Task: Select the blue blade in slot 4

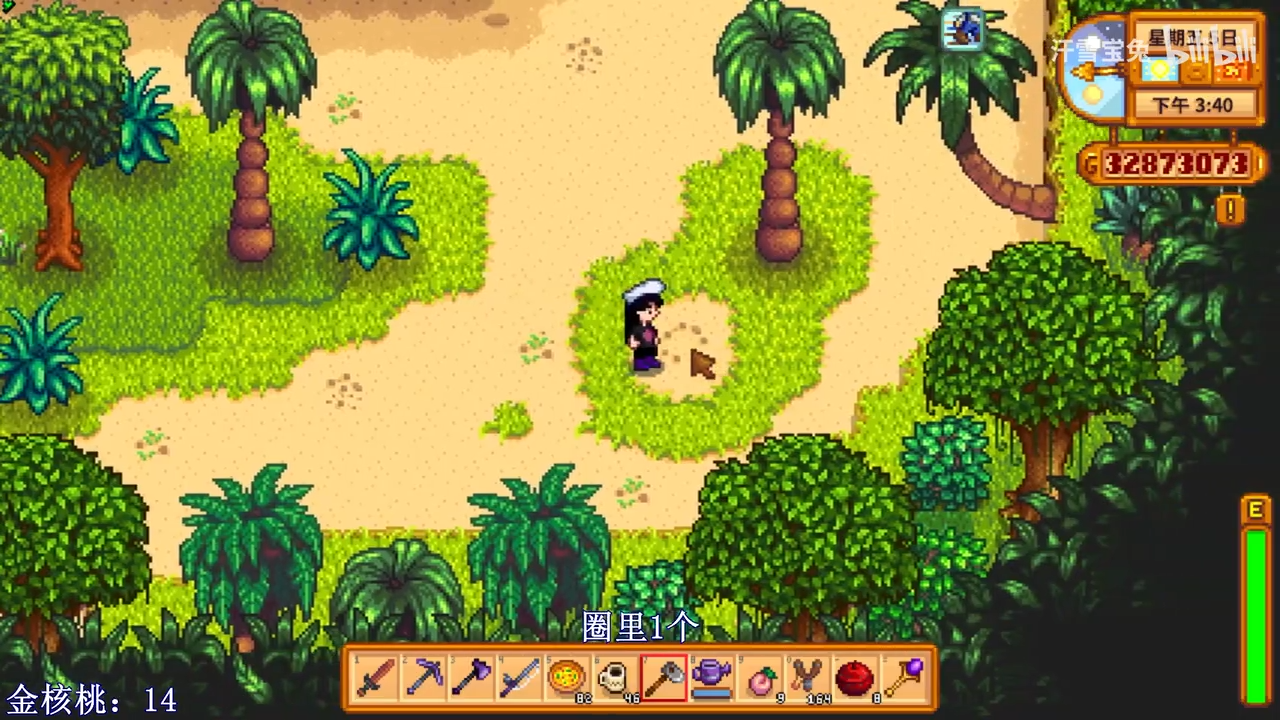Action: [x=520, y=679]
